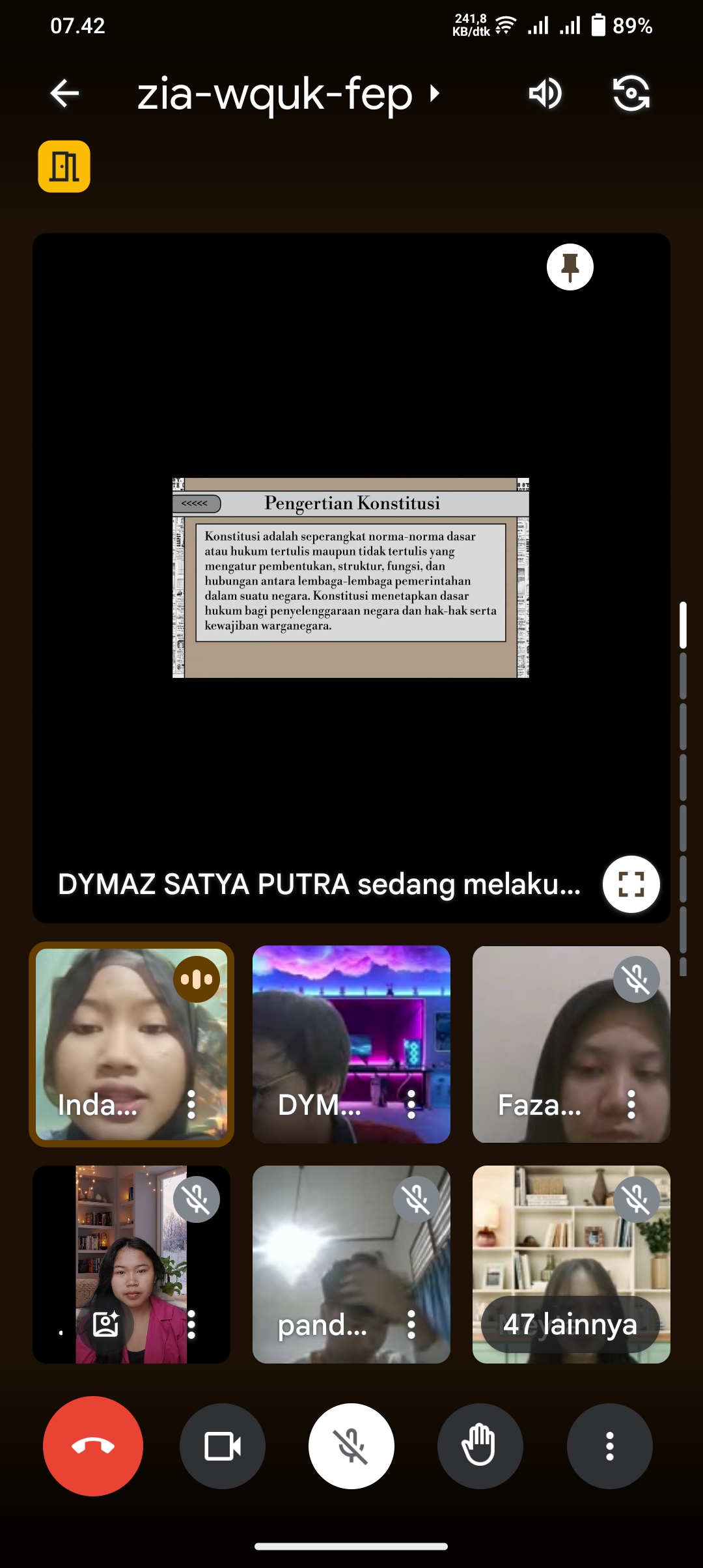Image resolution: width=703 pixels, height=1568 pixels.
Task: Open the yellow breakout room icon
Action: point(64,167)
